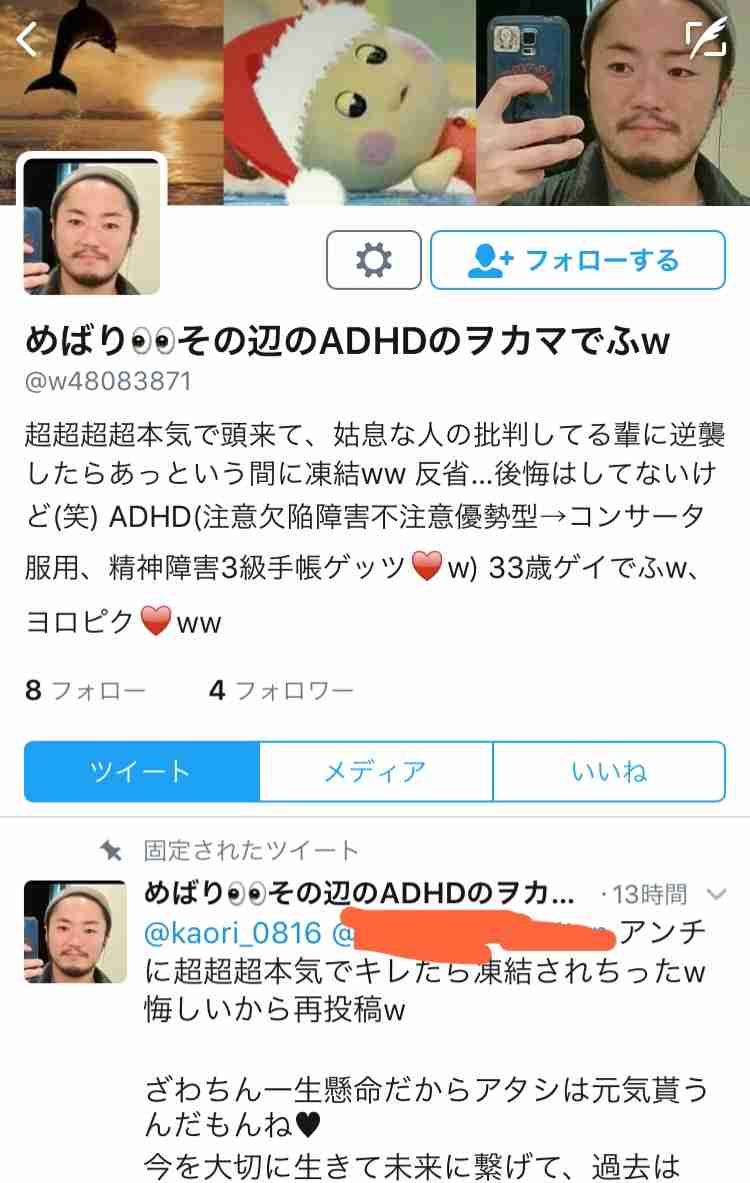Switch to the ツイート tab
This screenshot has width=750, height=1183.
tap(141, 771)
